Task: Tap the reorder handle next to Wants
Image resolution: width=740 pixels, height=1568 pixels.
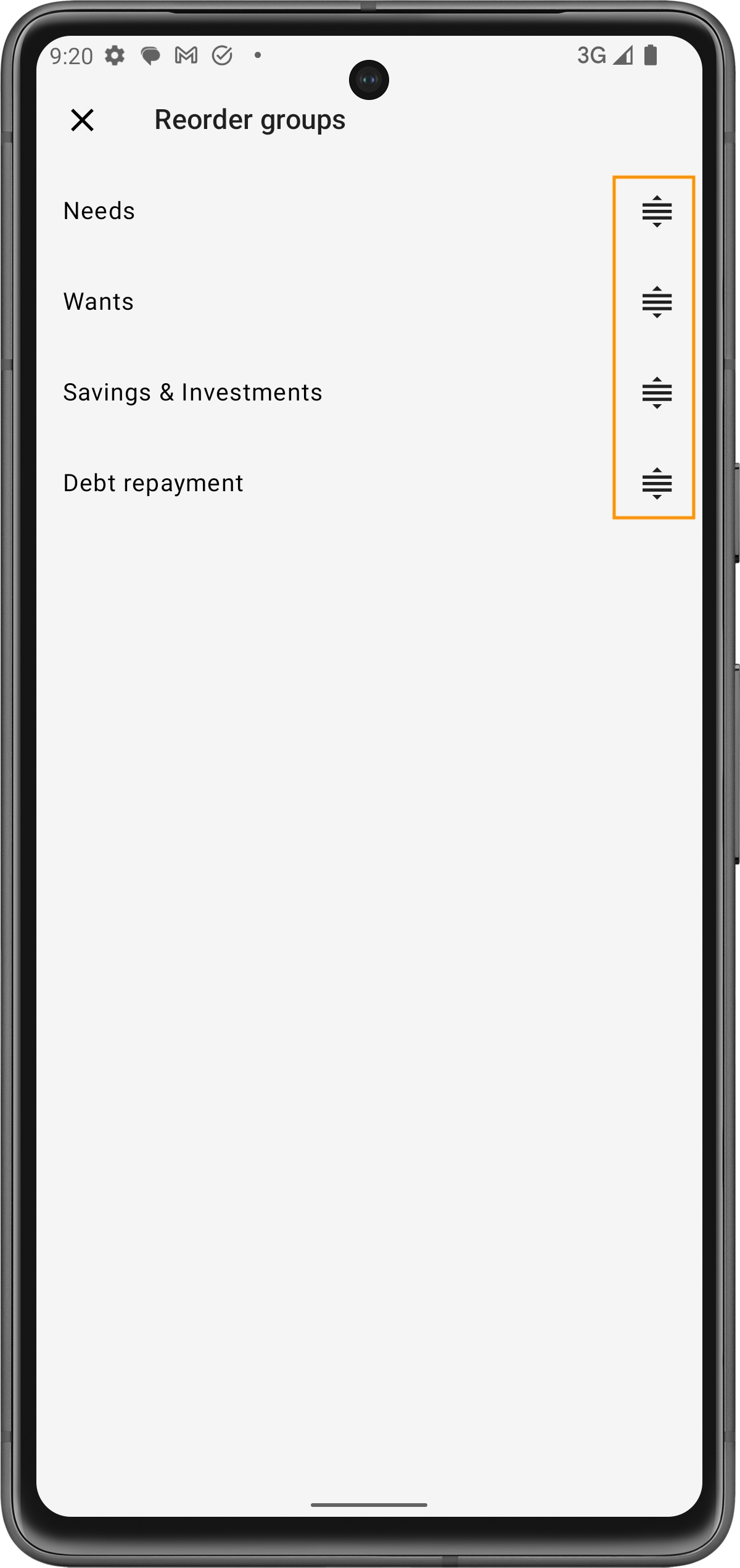Action: coord(657,302)
